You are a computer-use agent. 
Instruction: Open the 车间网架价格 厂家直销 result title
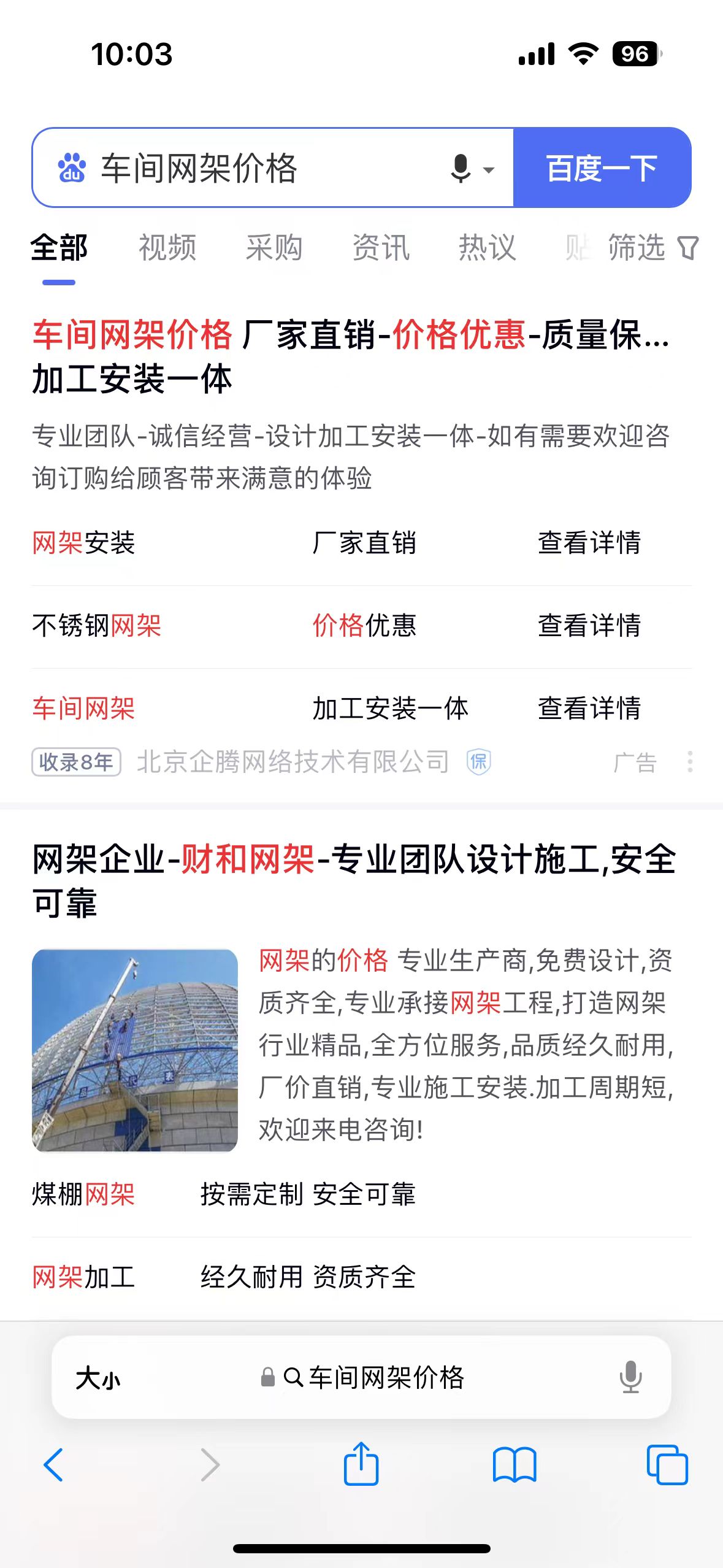pyautogui.click(x=350, y=356)
